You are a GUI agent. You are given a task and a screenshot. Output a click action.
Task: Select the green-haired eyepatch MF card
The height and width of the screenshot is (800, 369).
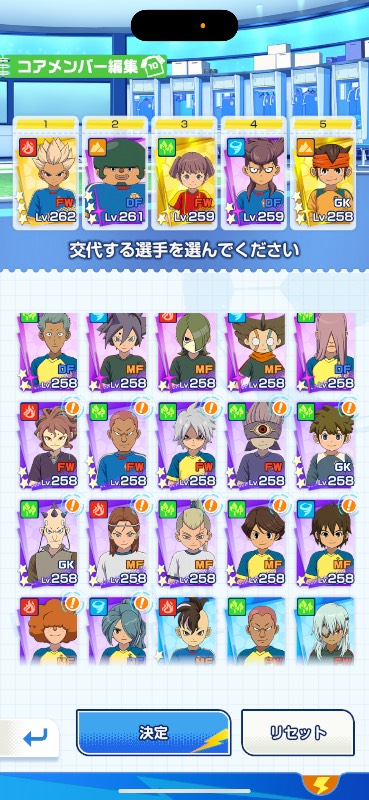(x=187, y=352)
